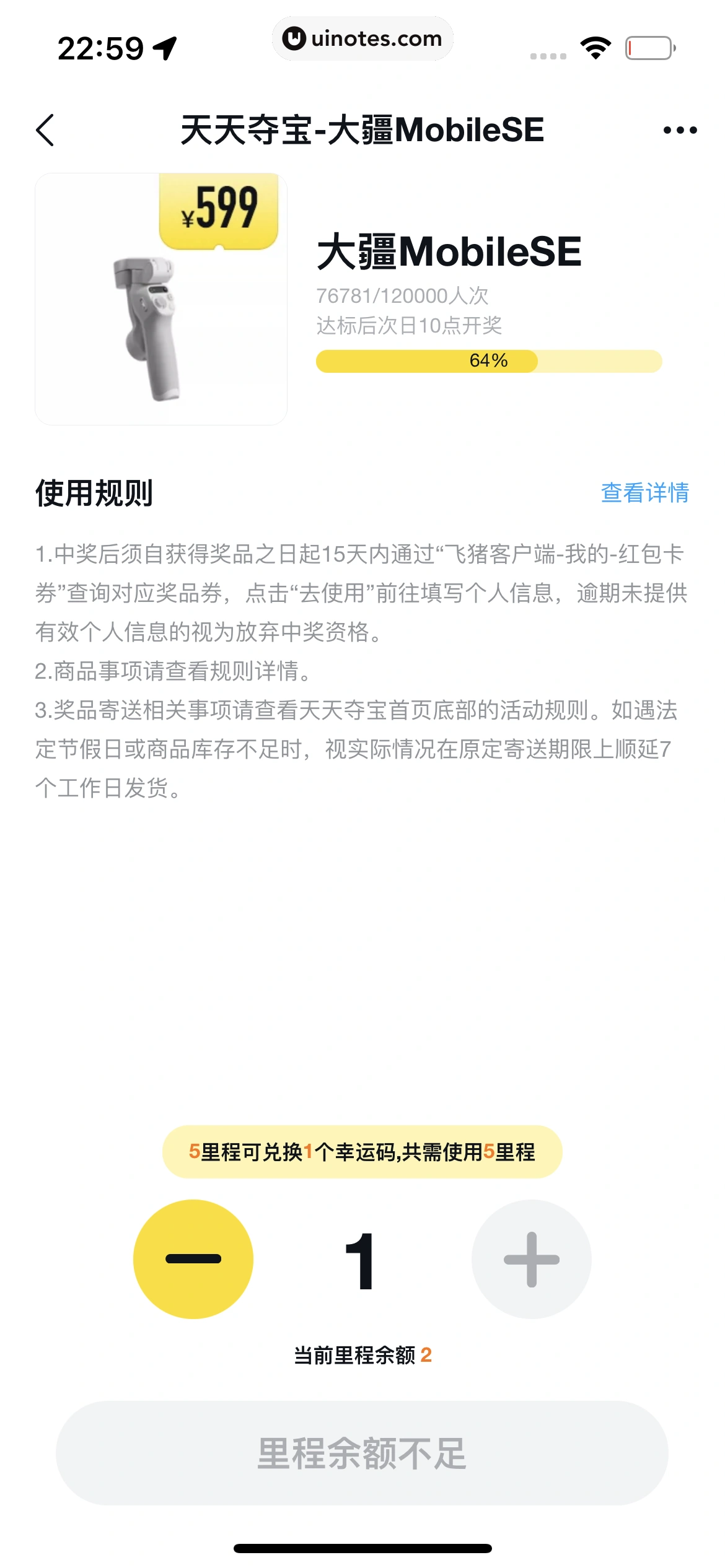Tap the 里程余额不足 button
This screenshot has width=725, height=1568.
[x=362, y=1453]
